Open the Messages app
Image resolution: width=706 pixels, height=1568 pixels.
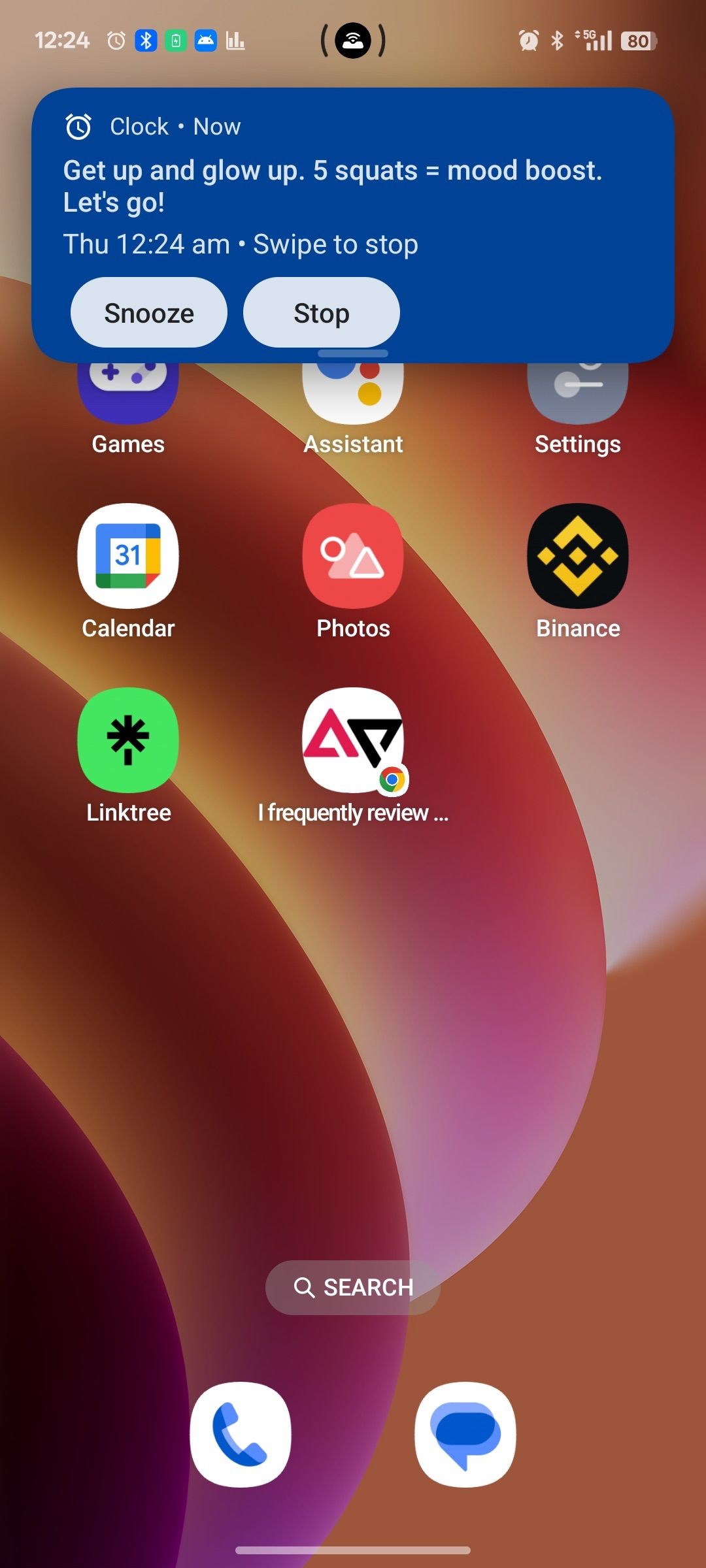tap(465, 1435)
